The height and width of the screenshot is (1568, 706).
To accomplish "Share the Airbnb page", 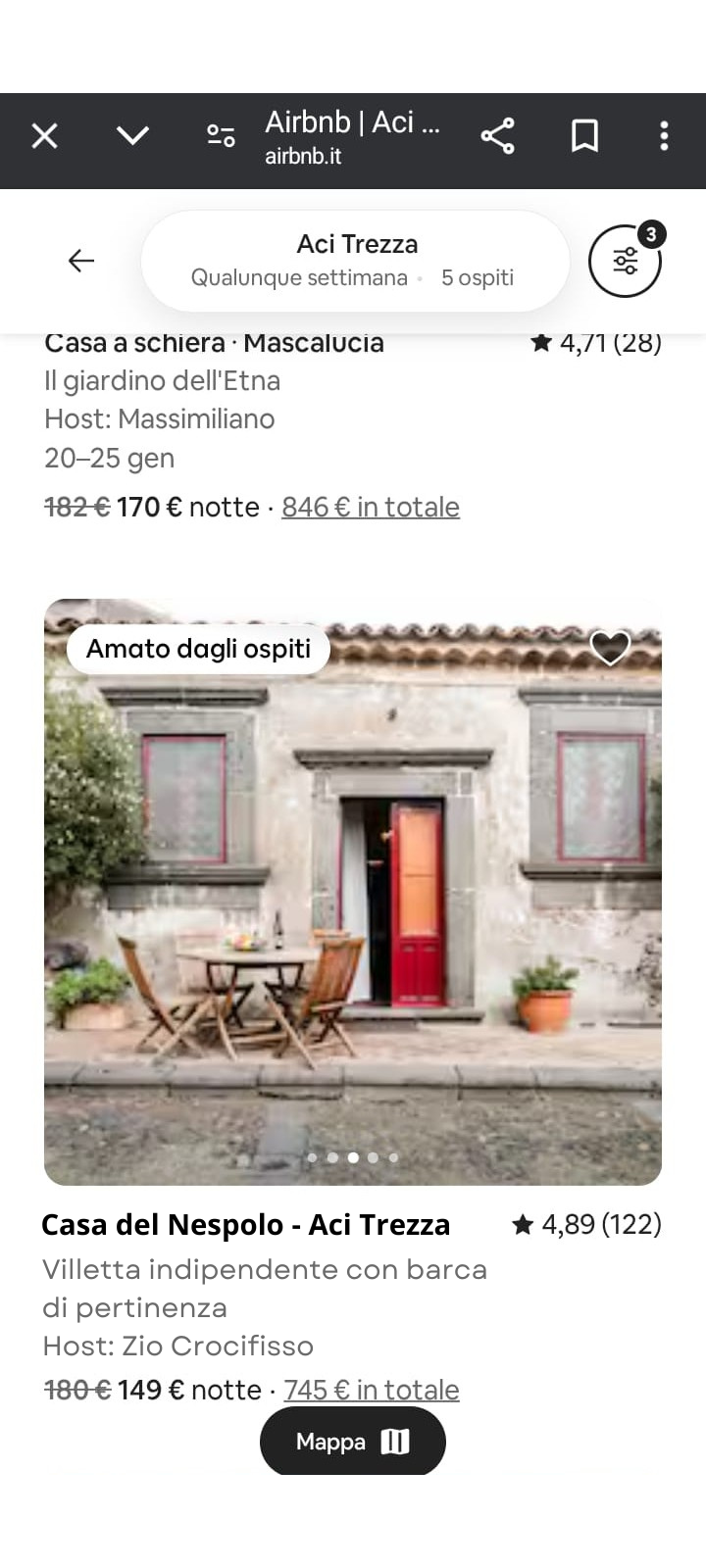I will click(497, 136).
